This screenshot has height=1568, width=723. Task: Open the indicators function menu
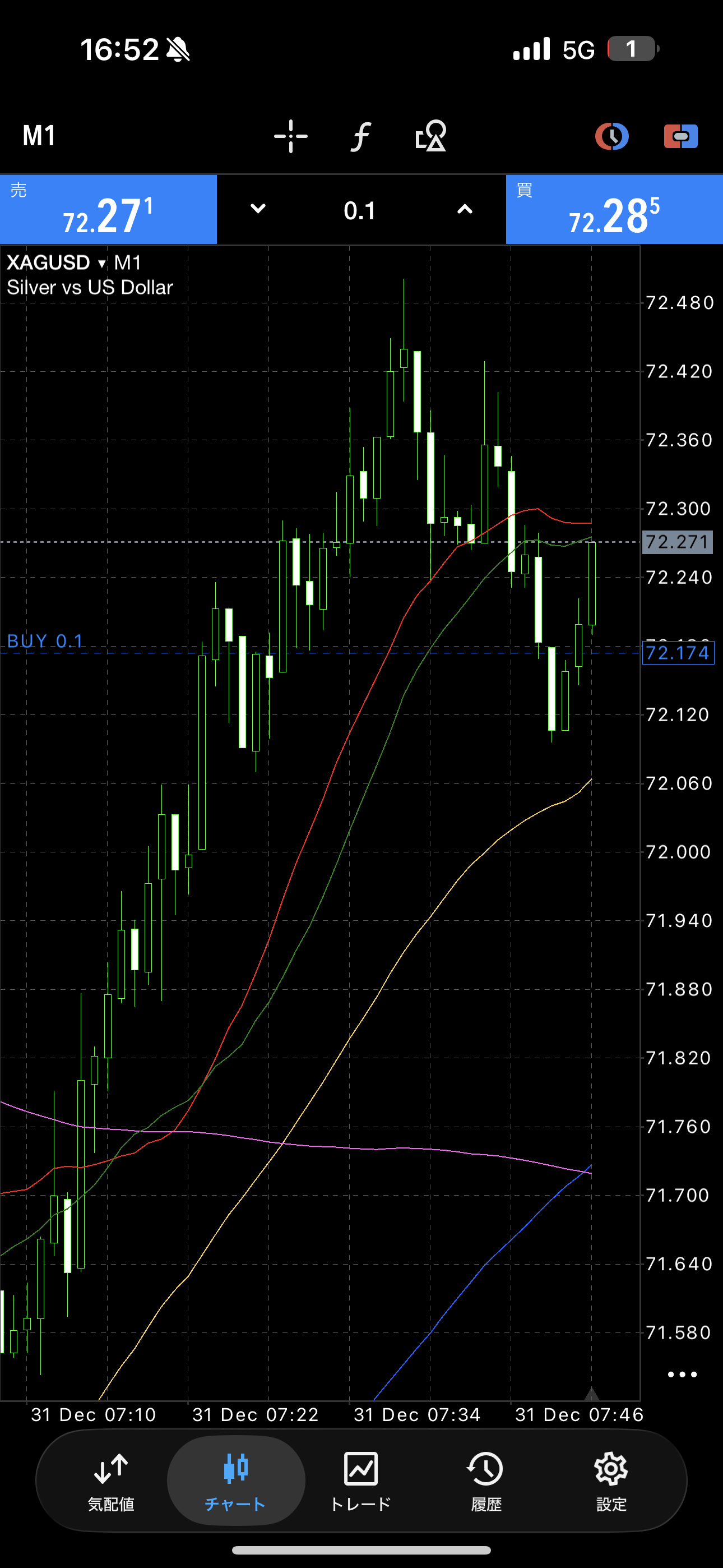click(361, 136)
